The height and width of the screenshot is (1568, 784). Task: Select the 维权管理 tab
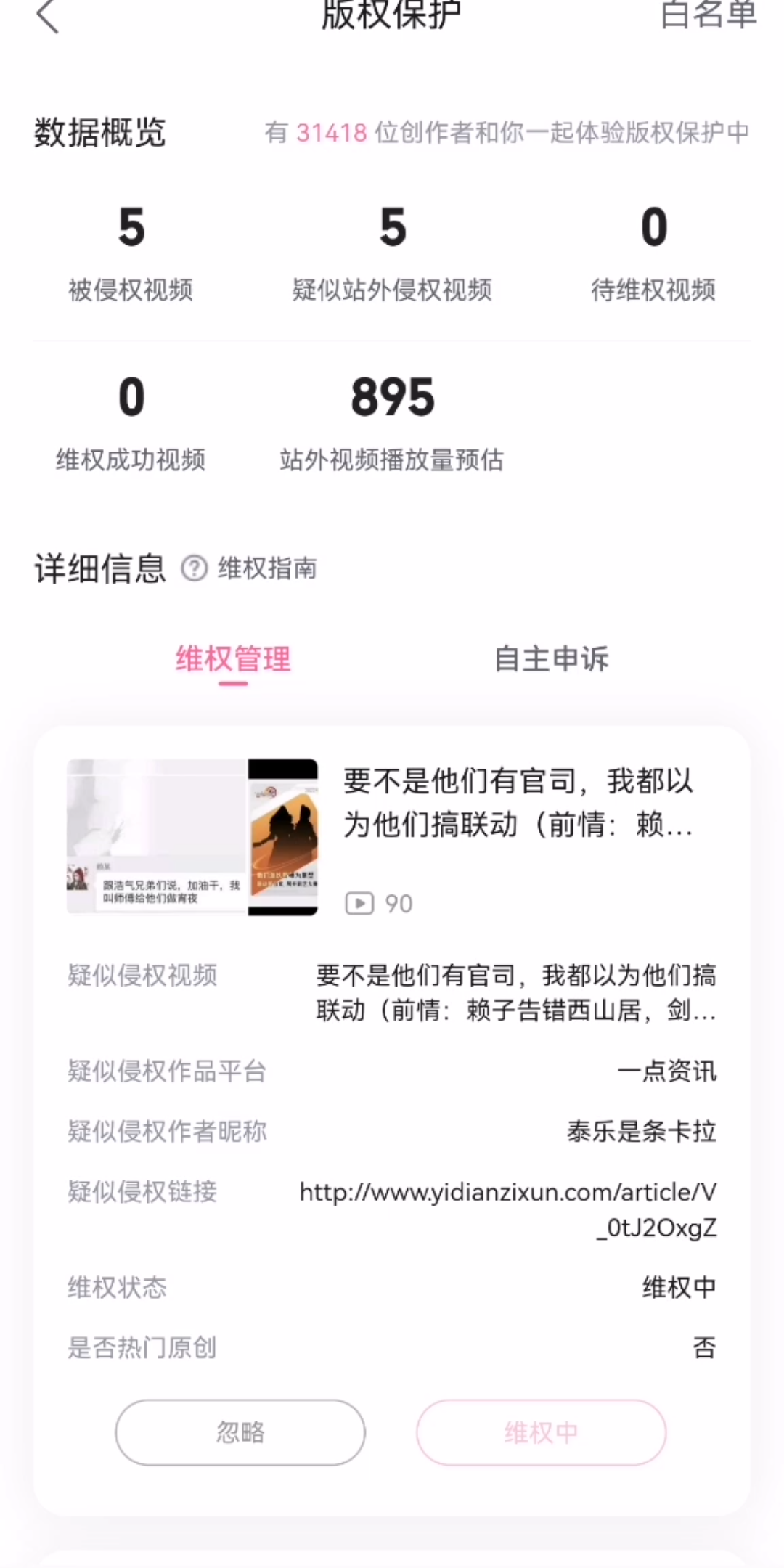(233, 659)
